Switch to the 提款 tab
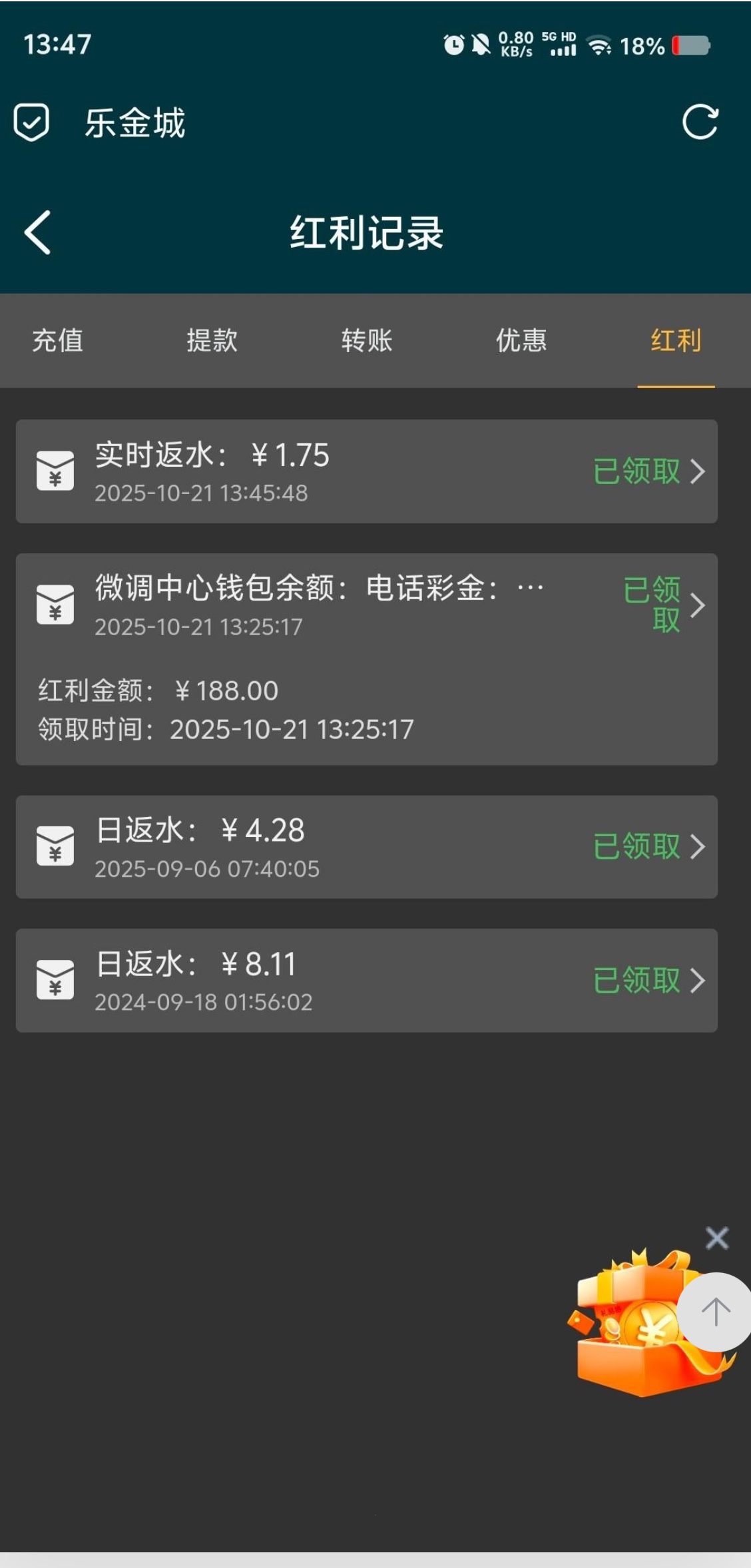751x1568 pixels. 212,340
